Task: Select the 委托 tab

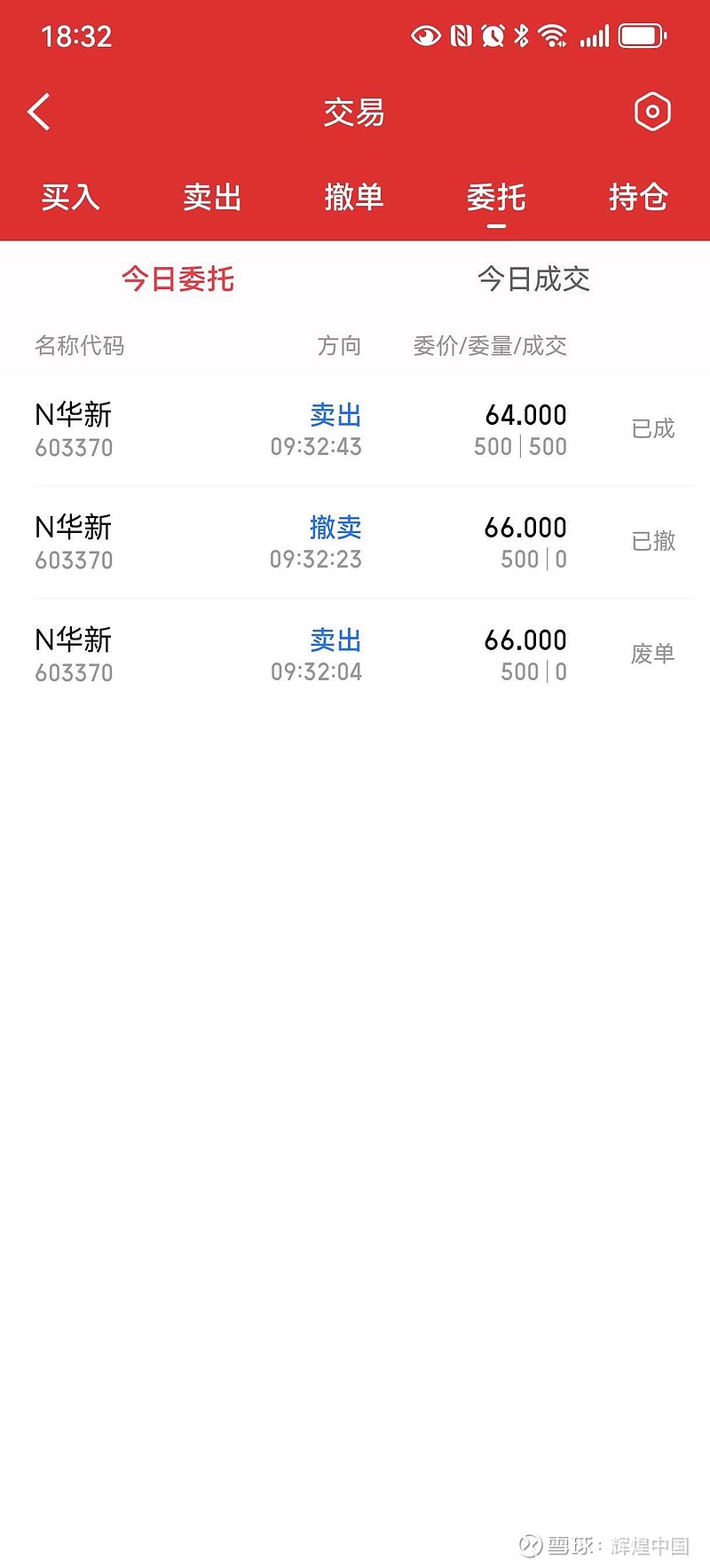Action: point(496,197)
